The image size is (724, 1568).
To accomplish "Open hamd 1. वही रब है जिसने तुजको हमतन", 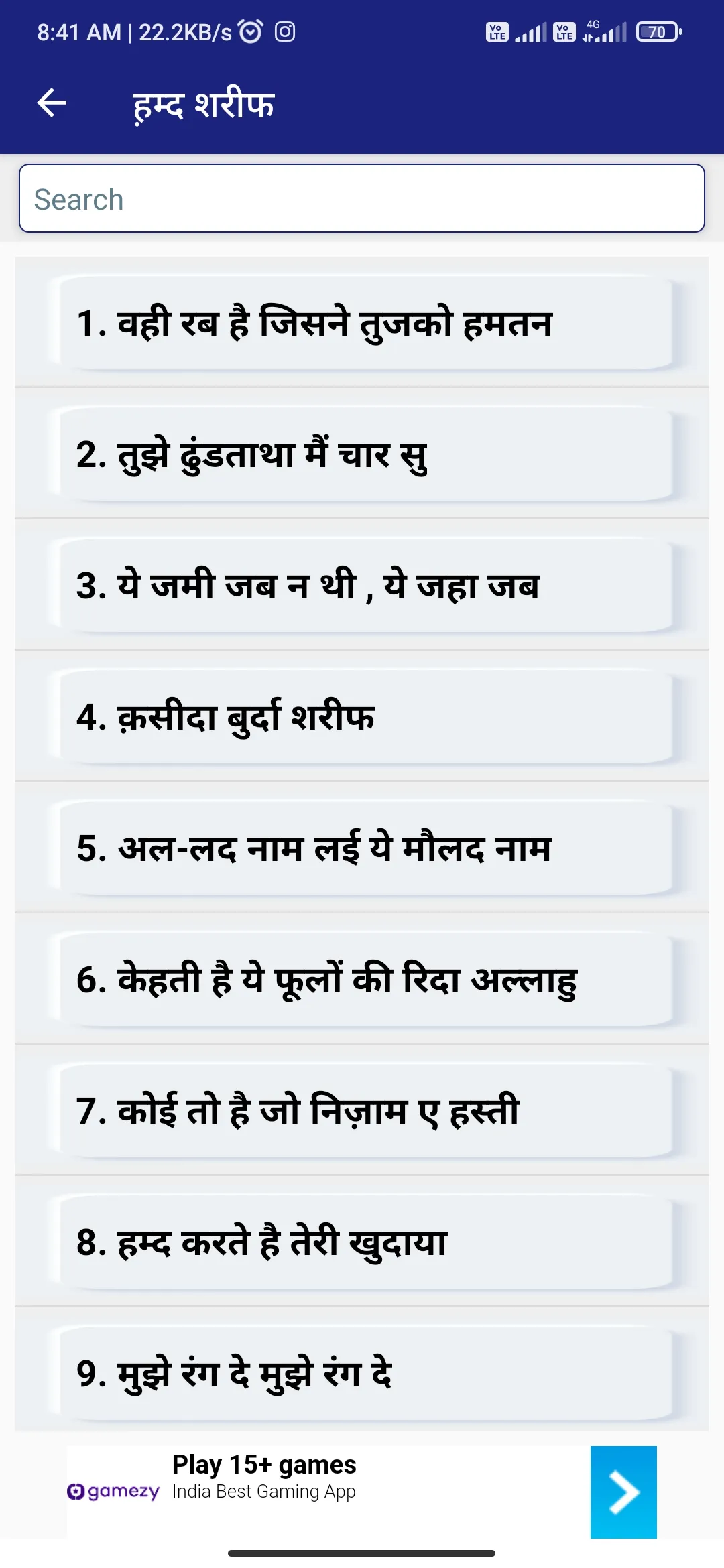I will [362, 322].
